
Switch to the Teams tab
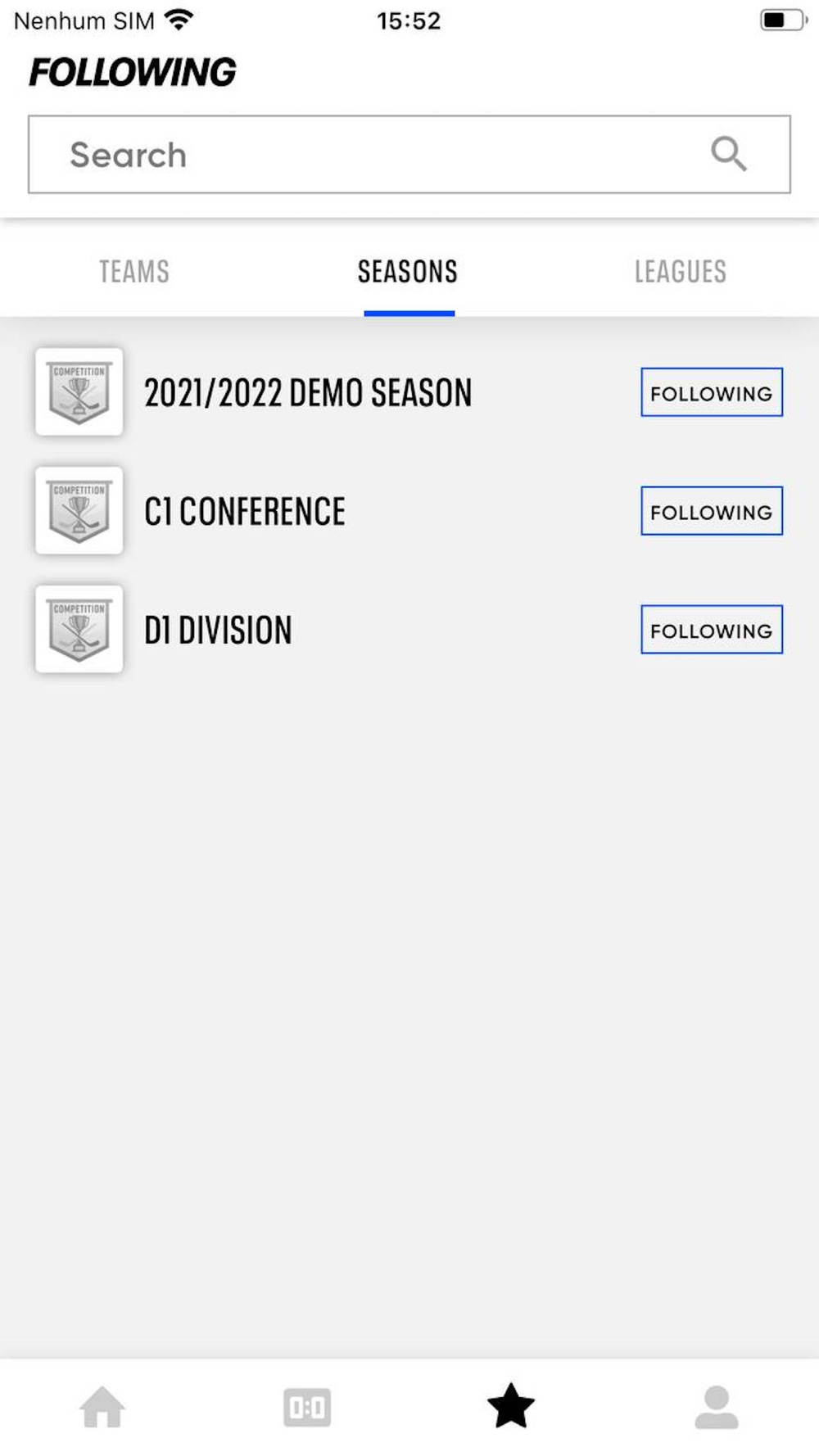pyautogui.click(x=134, y=272)
